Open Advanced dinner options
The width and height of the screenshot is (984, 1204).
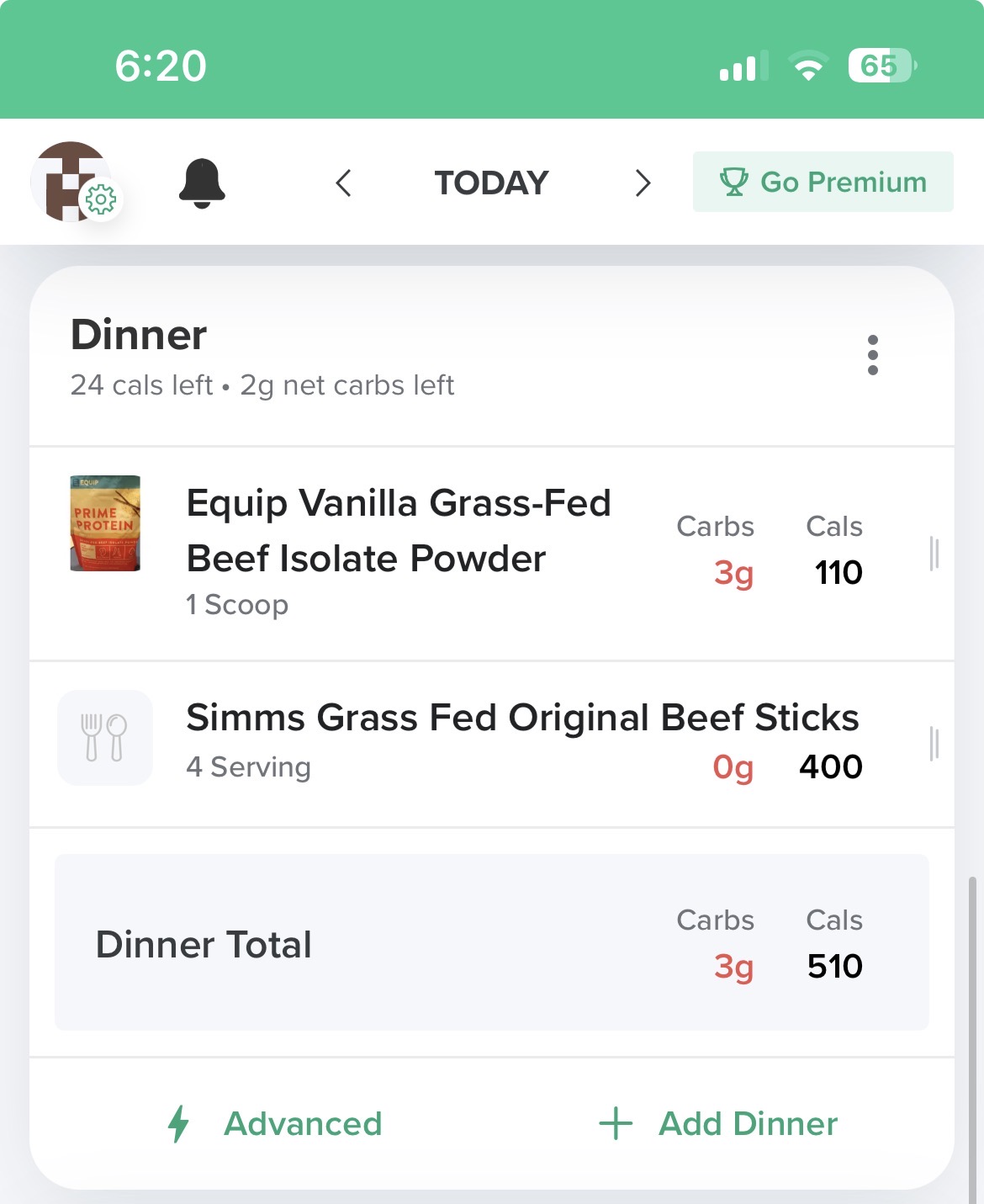[275, 1124]
